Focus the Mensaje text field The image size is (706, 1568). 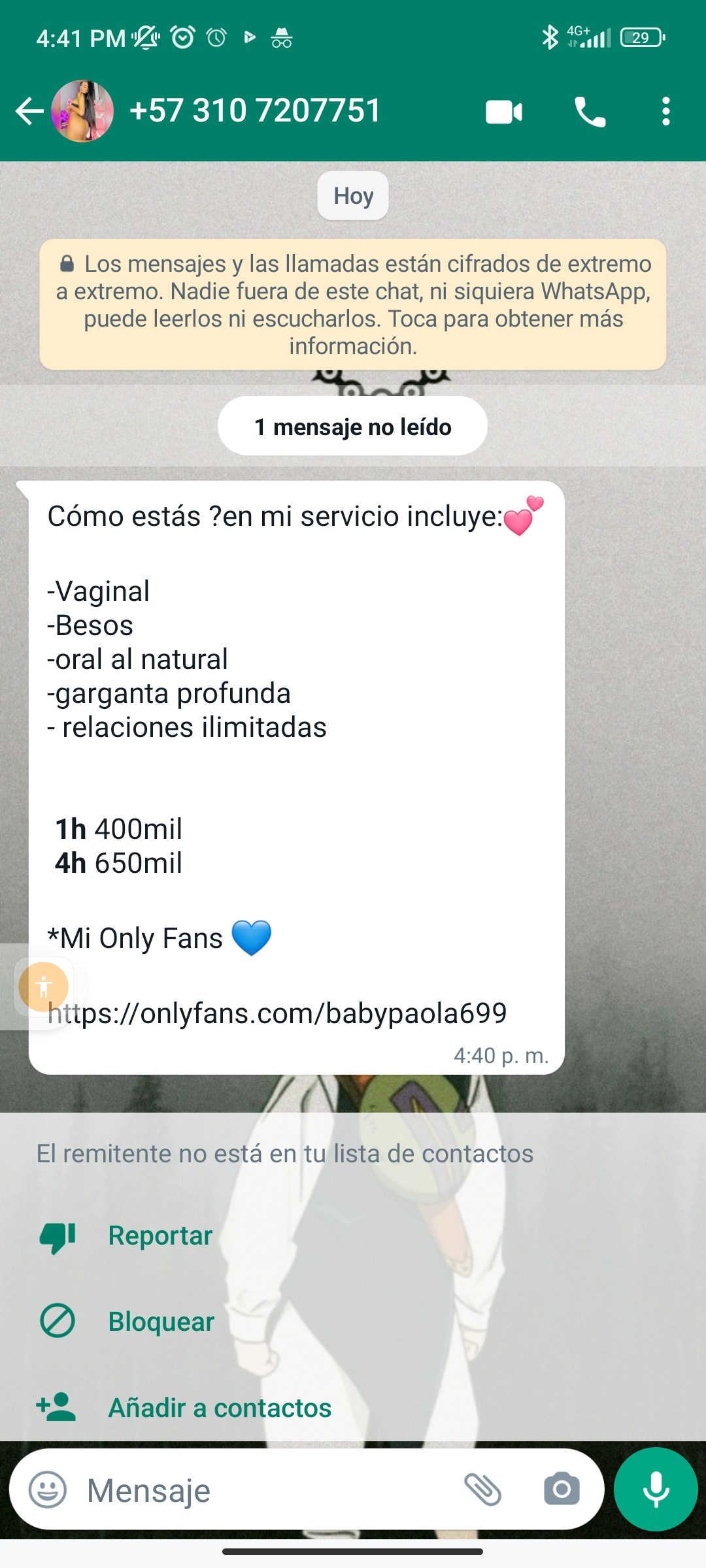point(268,1490)
